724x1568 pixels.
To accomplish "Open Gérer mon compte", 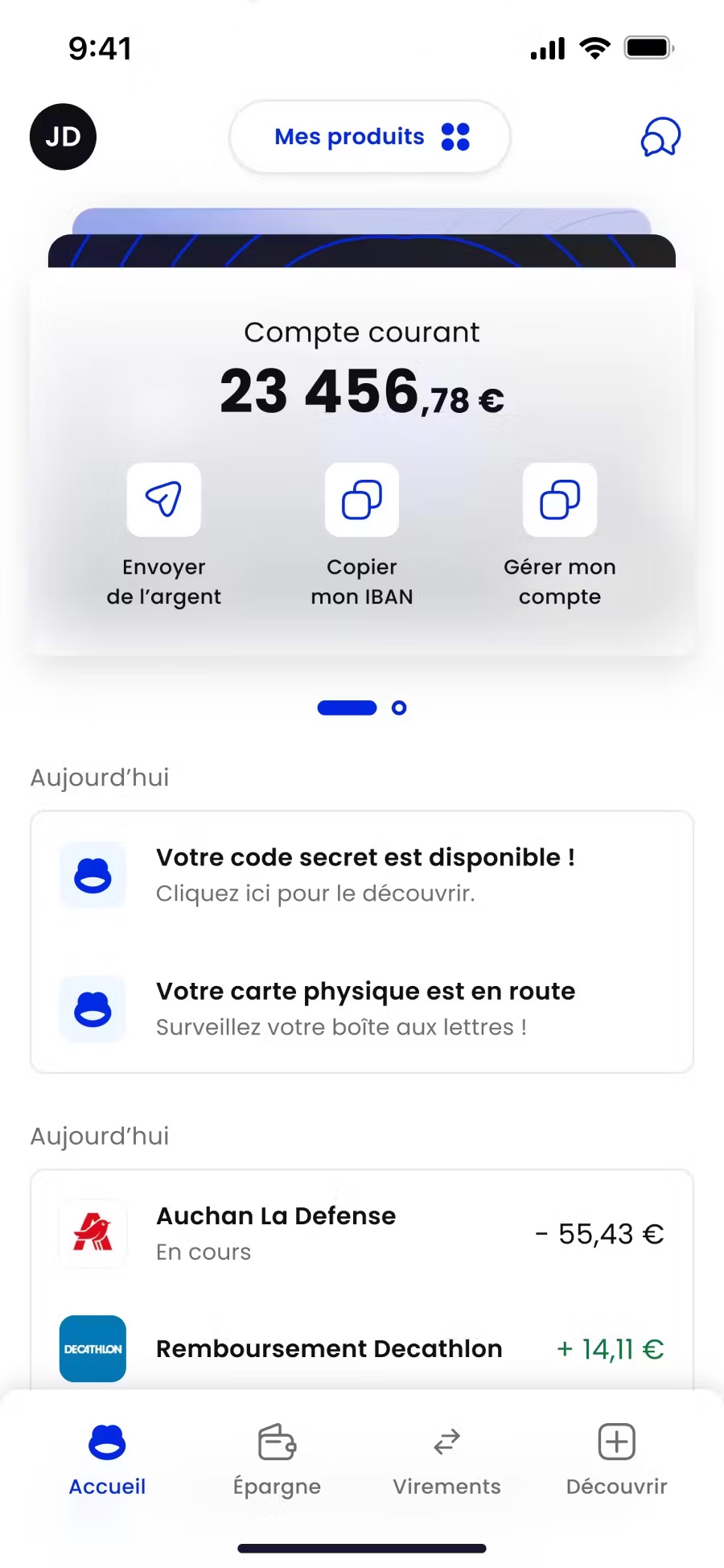I will coord(560,535).
